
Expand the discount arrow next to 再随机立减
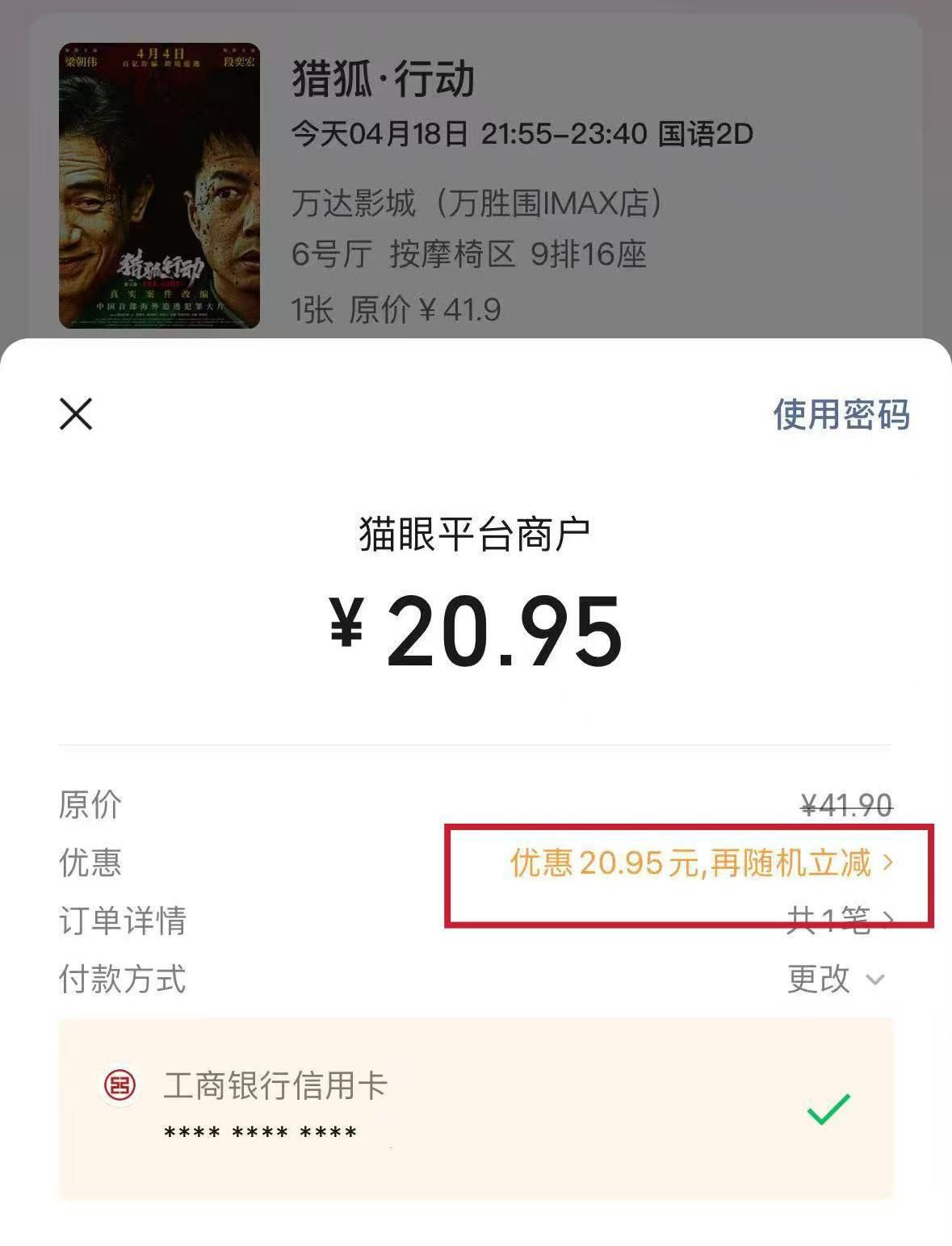coord(888,863)
